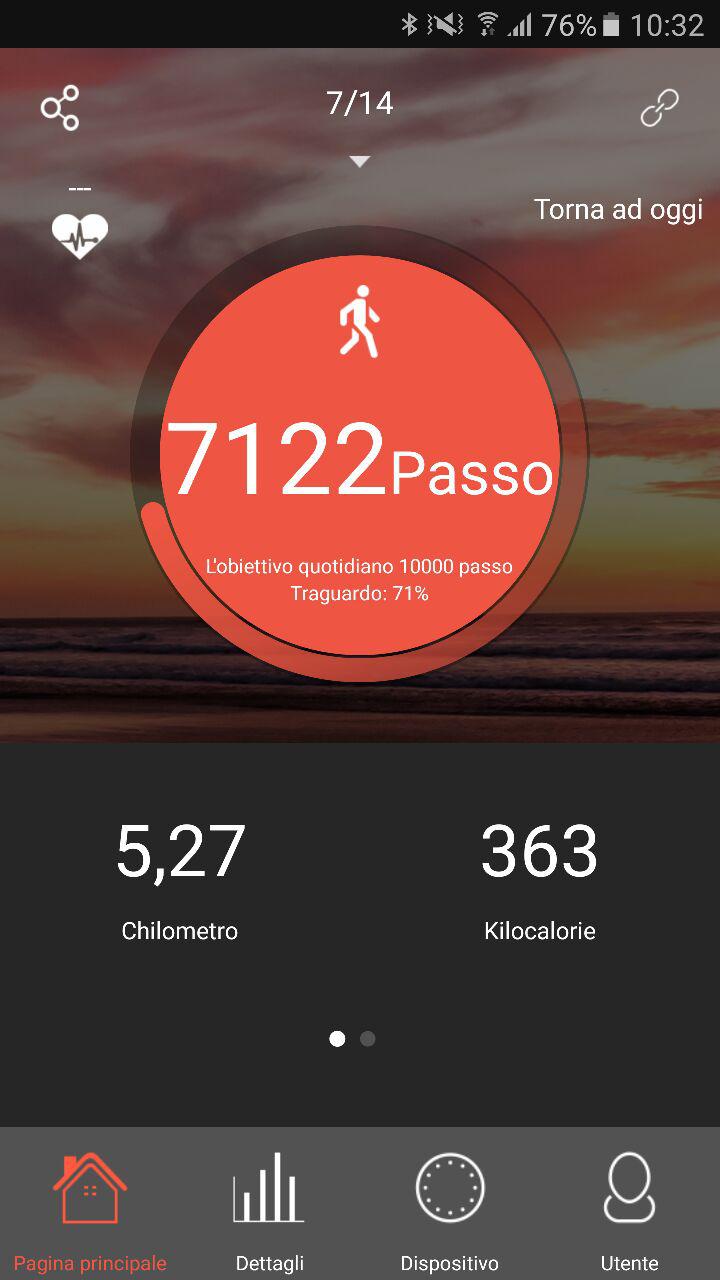Open the 7122 Passo step circle
The image size is (720, 1280).
click(x=360, y=455)
